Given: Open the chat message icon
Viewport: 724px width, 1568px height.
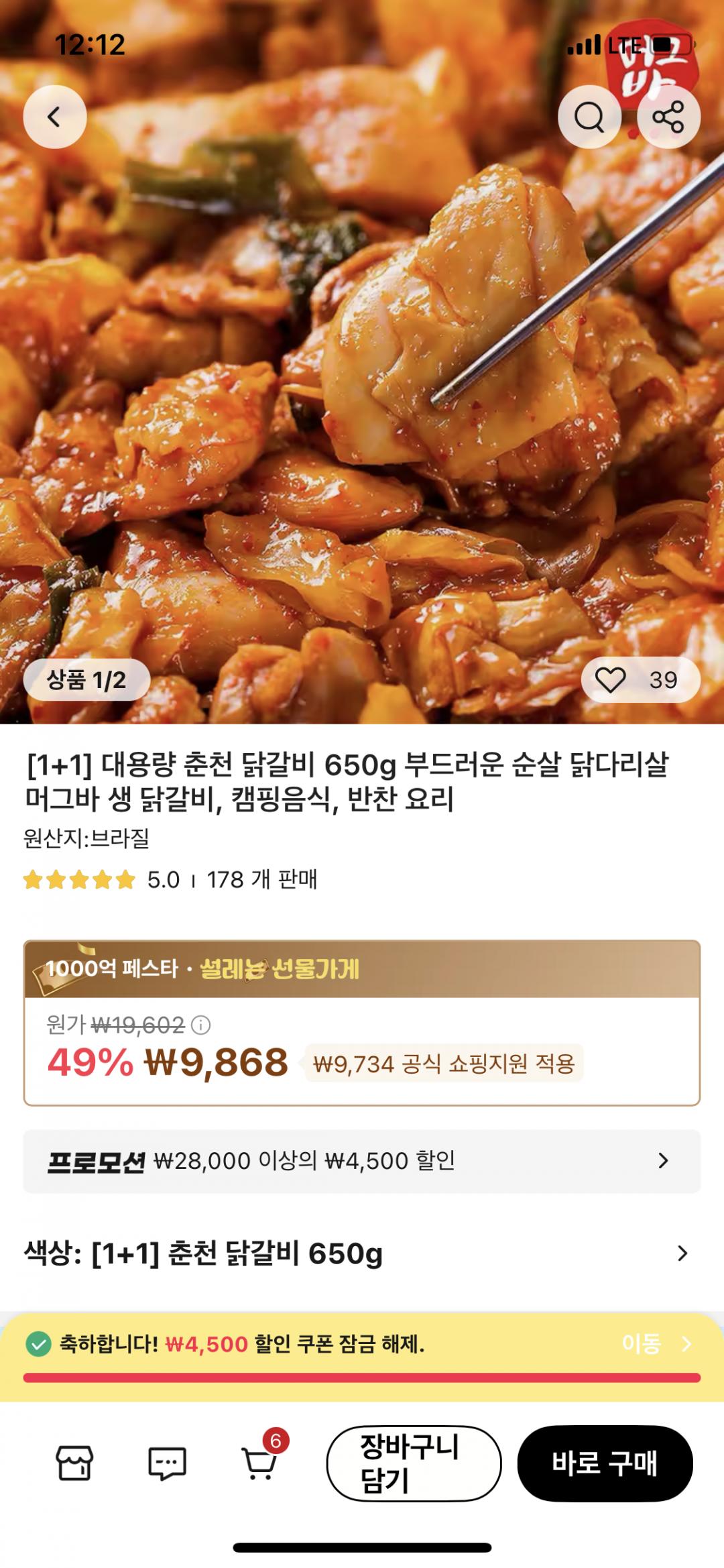Looking at the screenshot, I should click(x=167, y=1463).
